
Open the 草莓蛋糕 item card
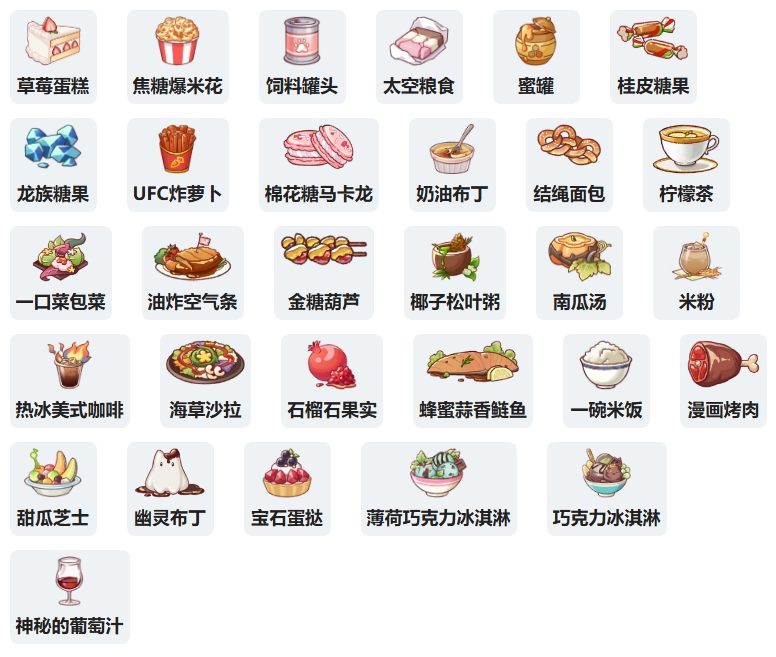(53, 57)
